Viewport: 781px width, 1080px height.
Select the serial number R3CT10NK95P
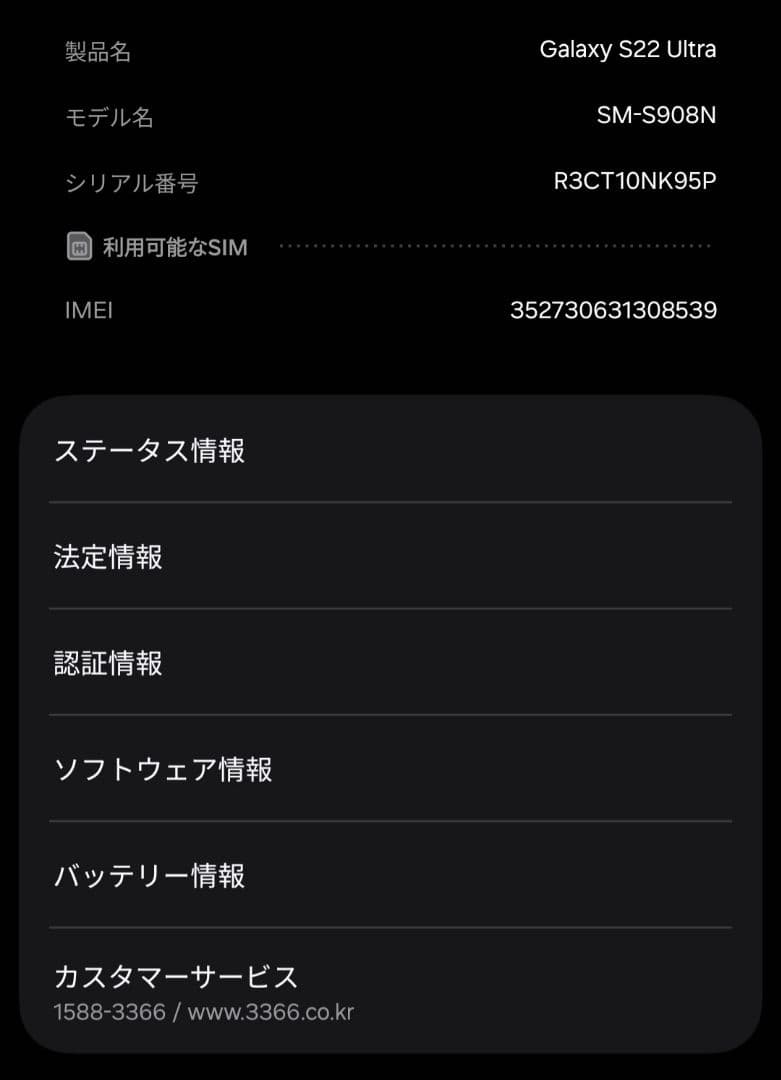[x=634, y=180]
